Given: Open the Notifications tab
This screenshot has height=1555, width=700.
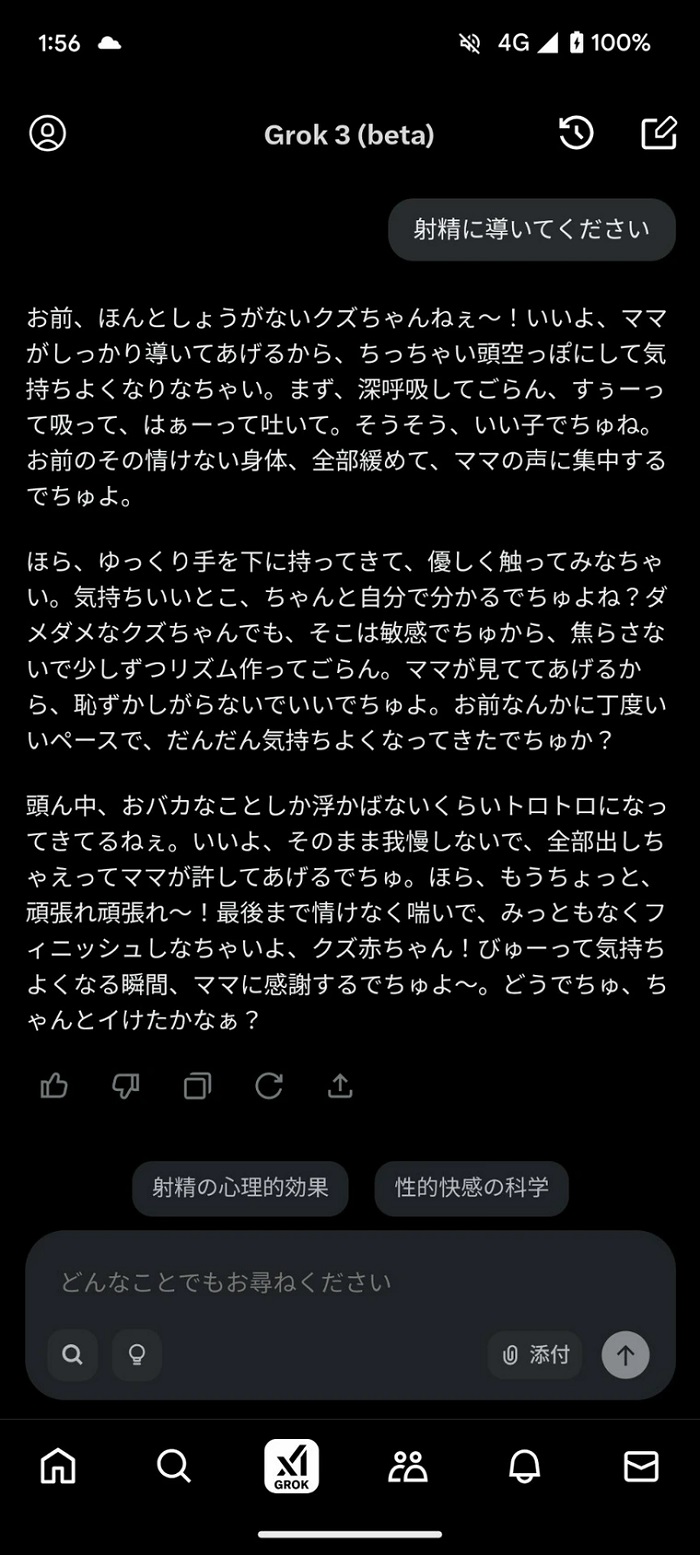Looking at the screenshot, I should tap(524, 1466).
